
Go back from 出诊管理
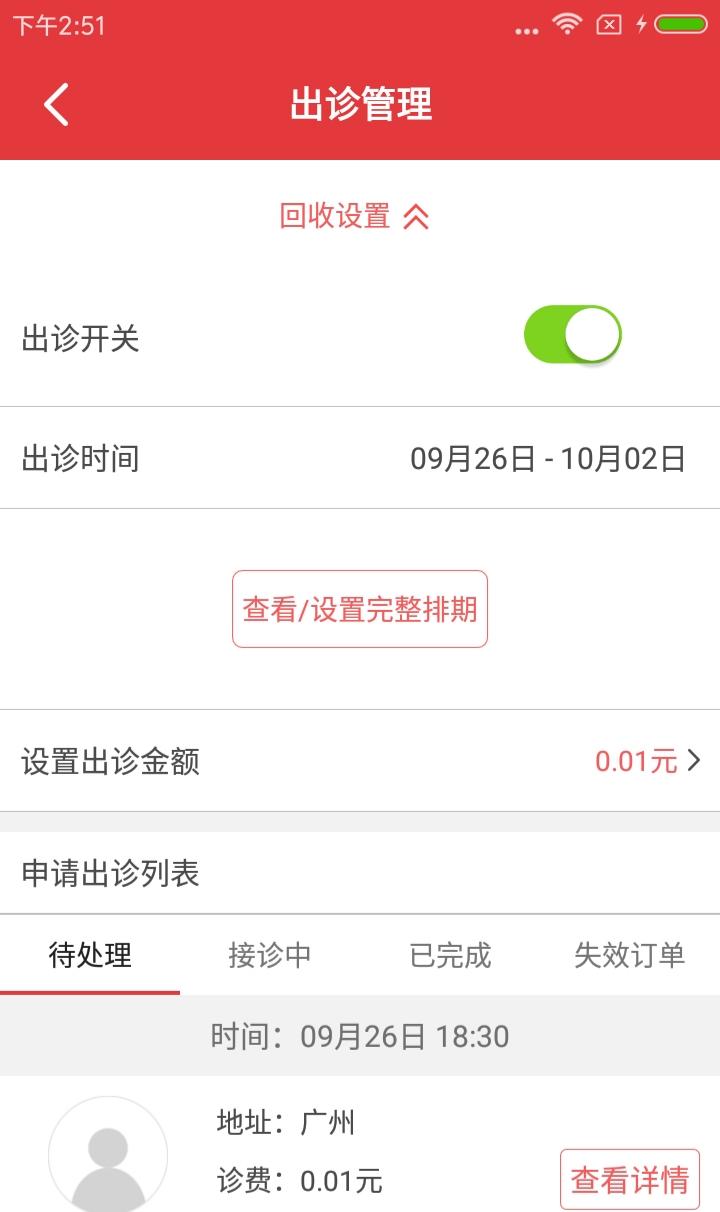pyautogui.click(x=57, y=105)
